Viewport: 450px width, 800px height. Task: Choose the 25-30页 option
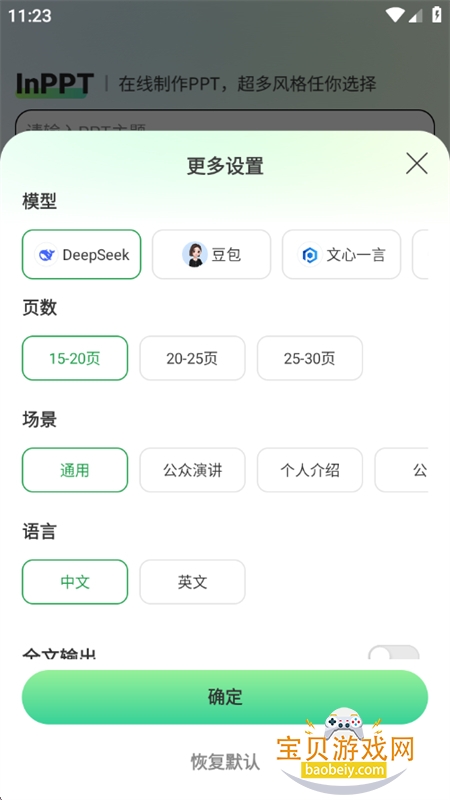pos(310,358)
